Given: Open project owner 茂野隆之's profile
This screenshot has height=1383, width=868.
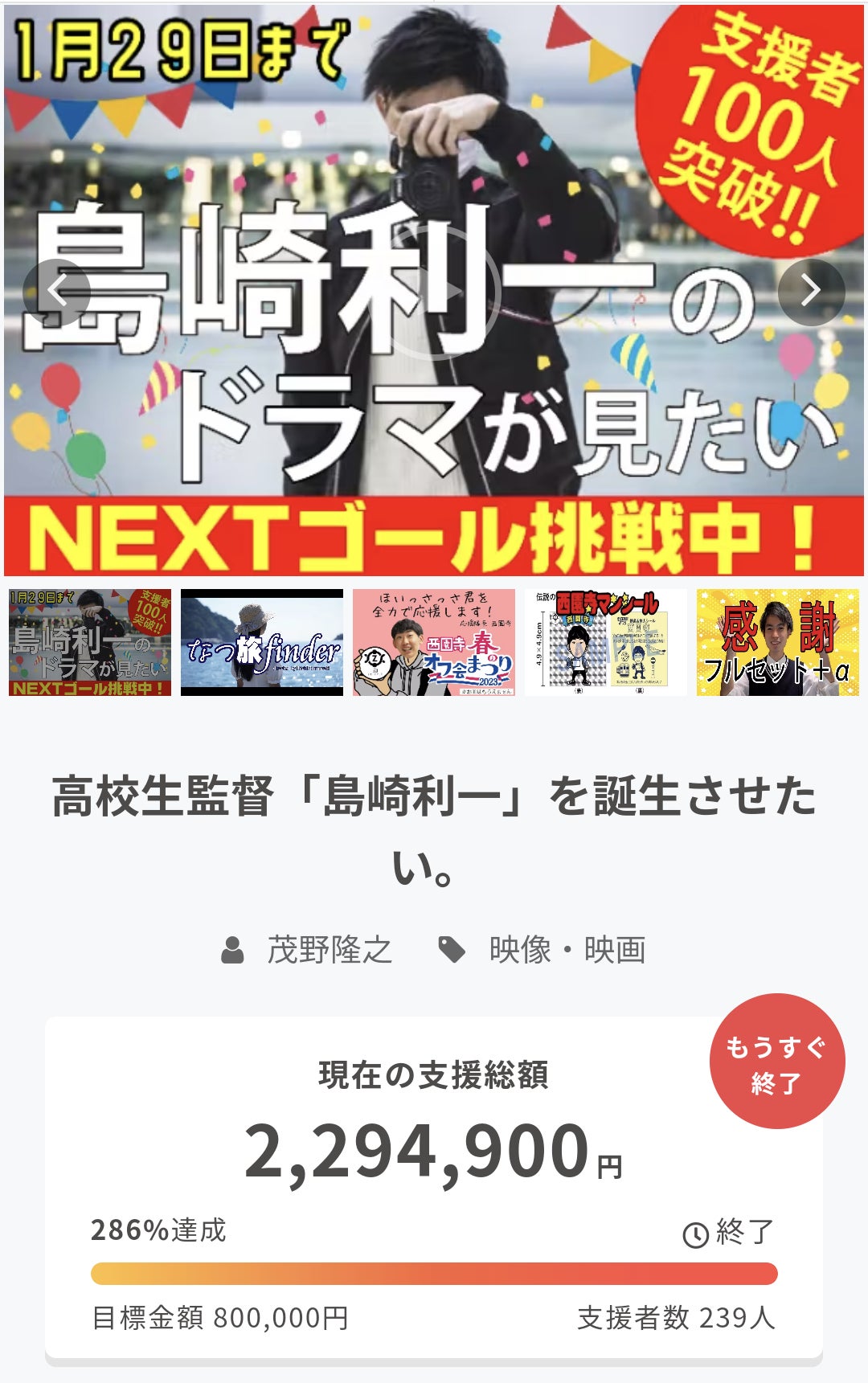Looking at the screenshot, I should (329, 950).
